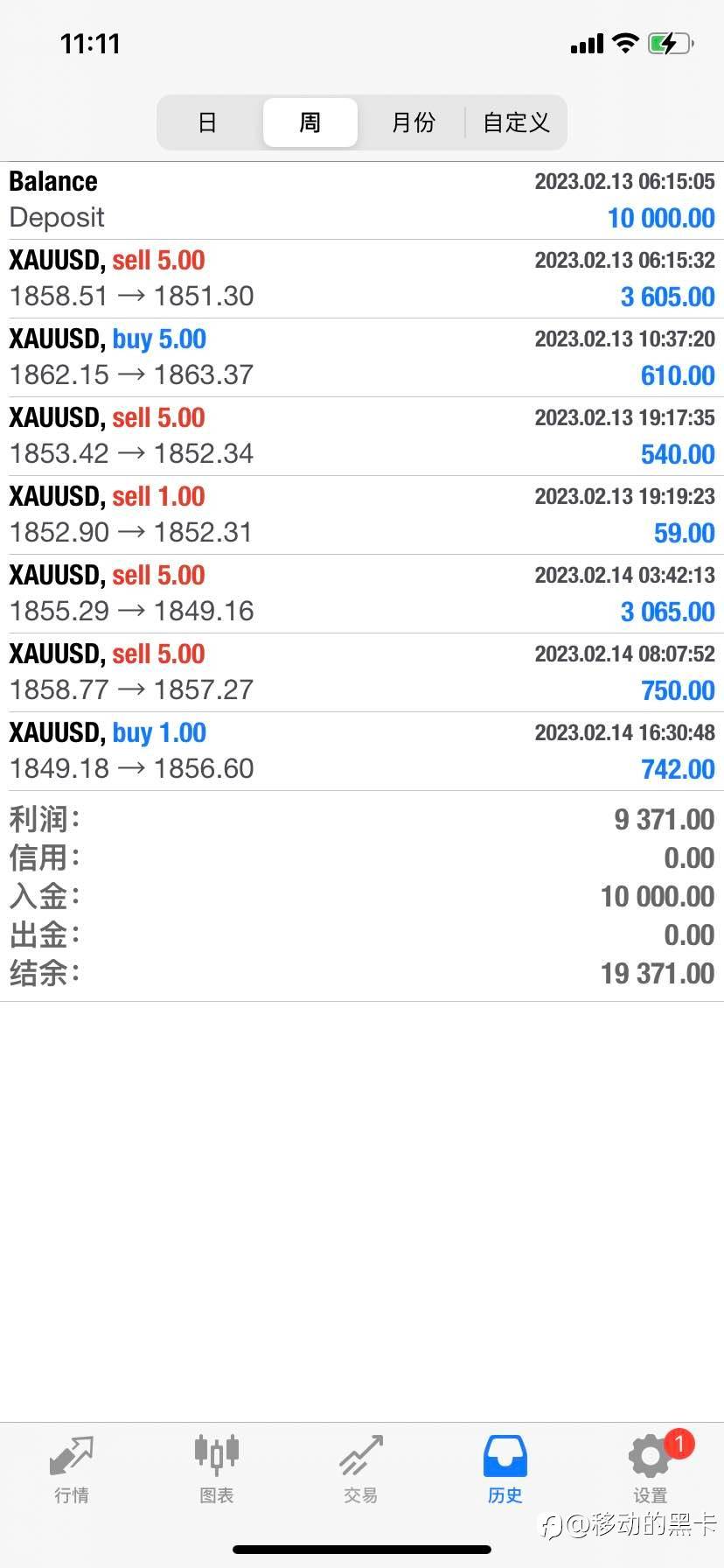Open the Balance Deposit 10 000.00 entry
Image resolution: width=724 pixels, height=1568 pixels.
(x=362, y=200)
